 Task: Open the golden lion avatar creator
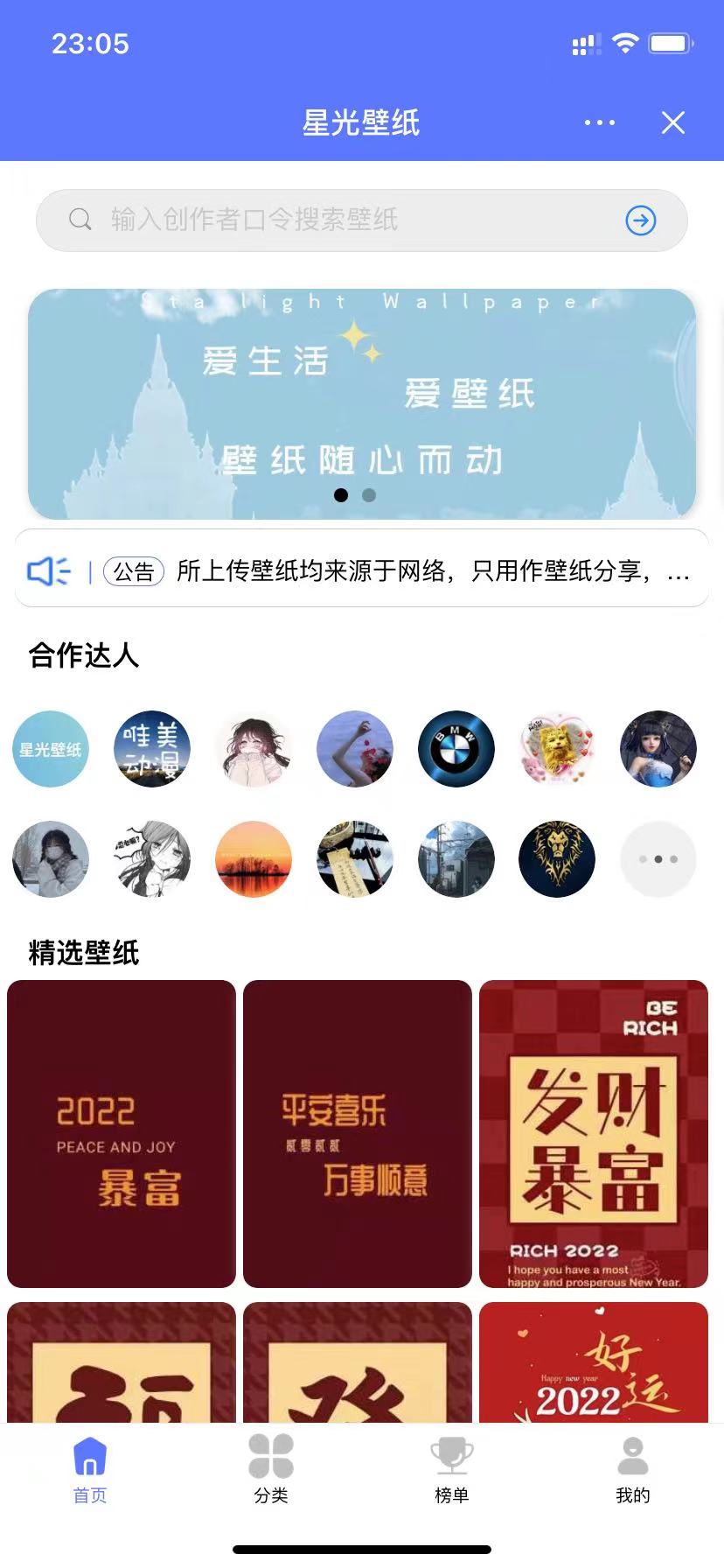[x=557, y=859]
